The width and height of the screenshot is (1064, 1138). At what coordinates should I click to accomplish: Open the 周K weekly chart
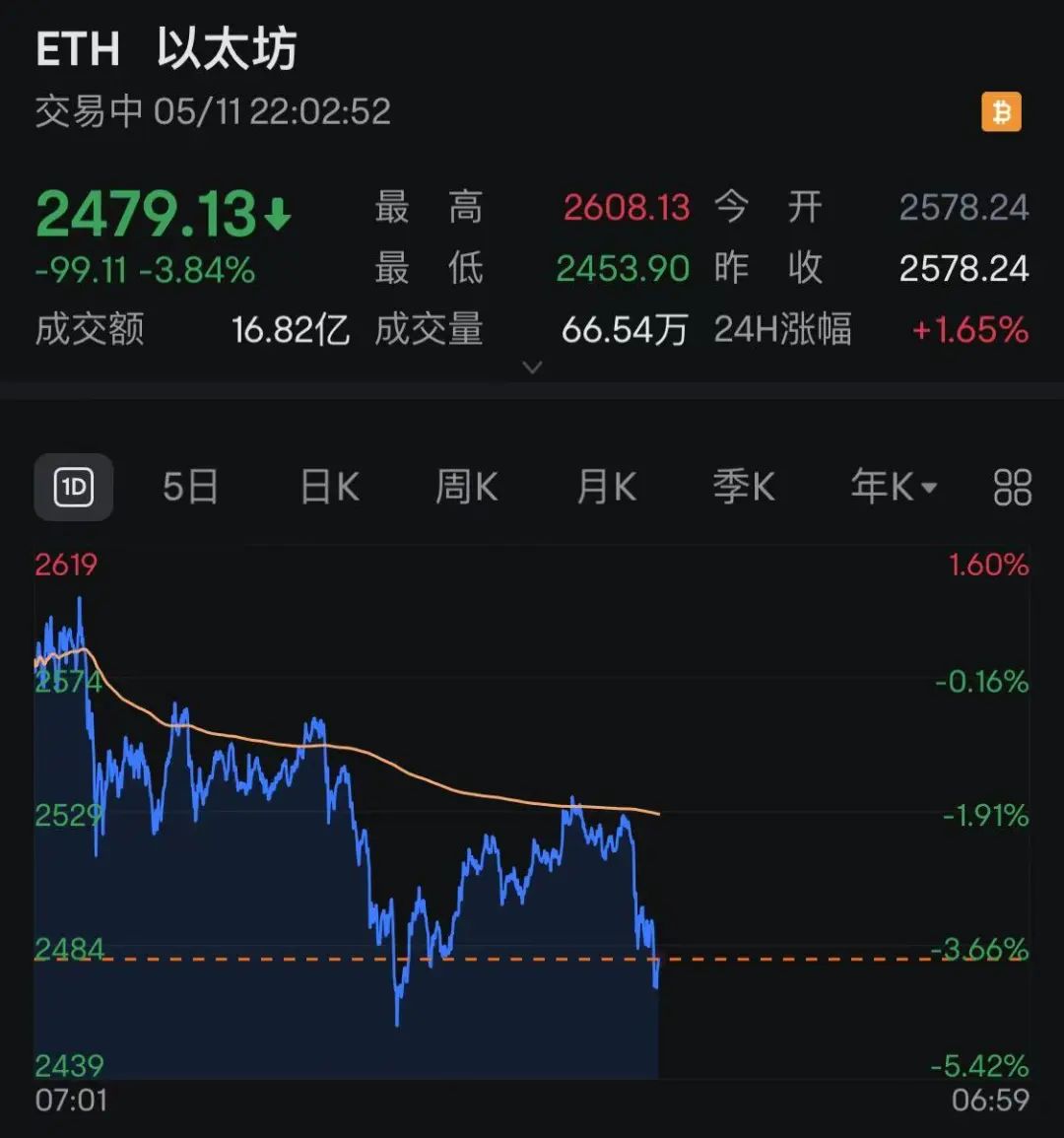[466, 487]
